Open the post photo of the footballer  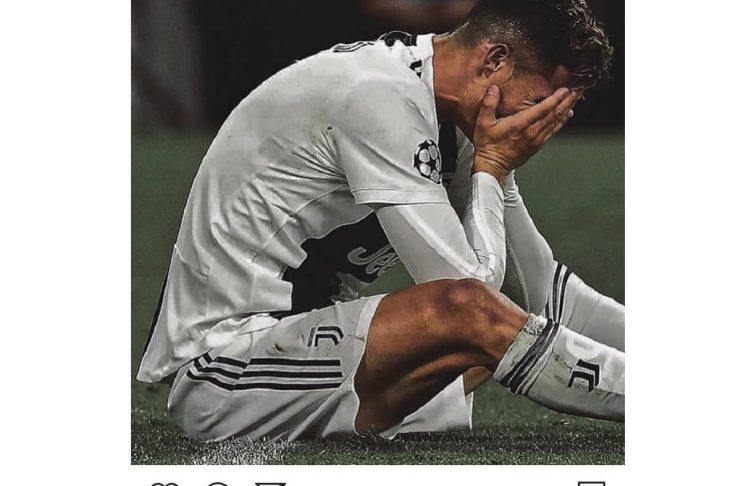(377, 232)
